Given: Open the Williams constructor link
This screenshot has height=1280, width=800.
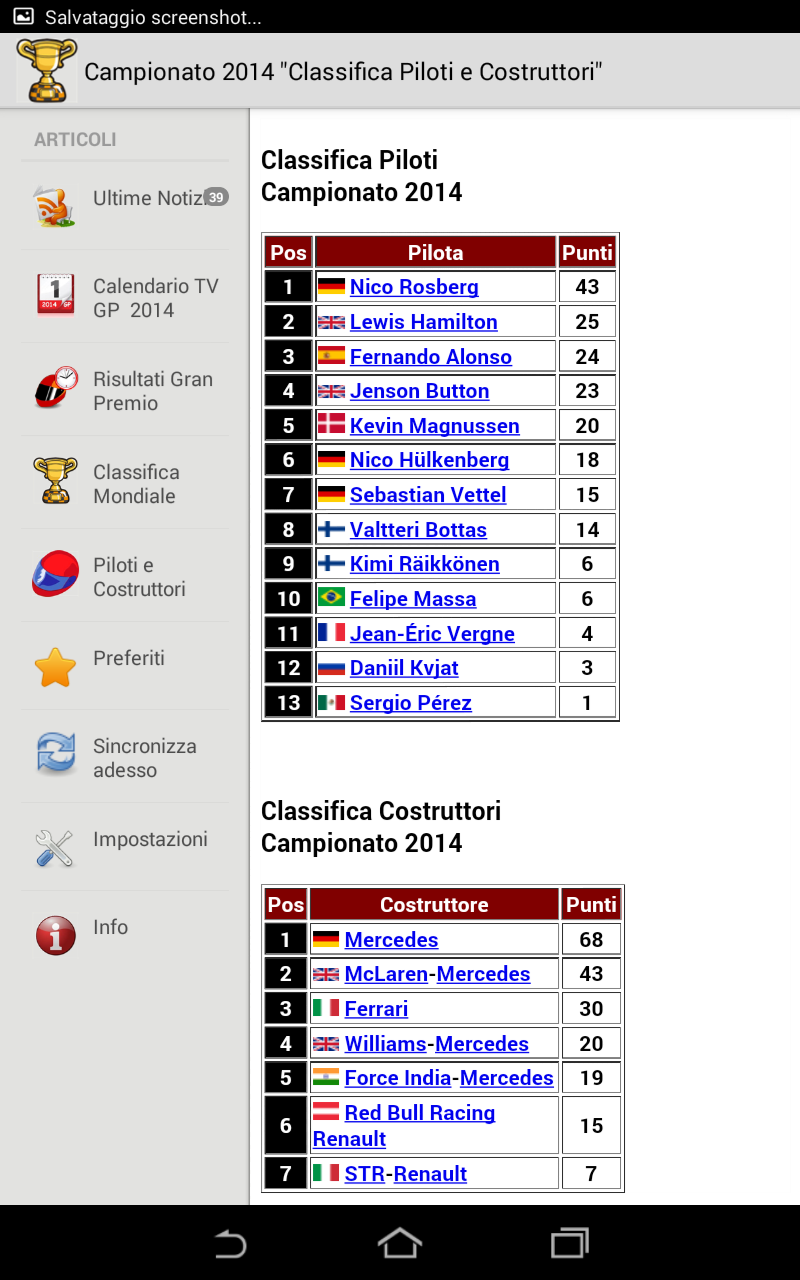Looking at the screenshot, I should [x=386, y=1044].
